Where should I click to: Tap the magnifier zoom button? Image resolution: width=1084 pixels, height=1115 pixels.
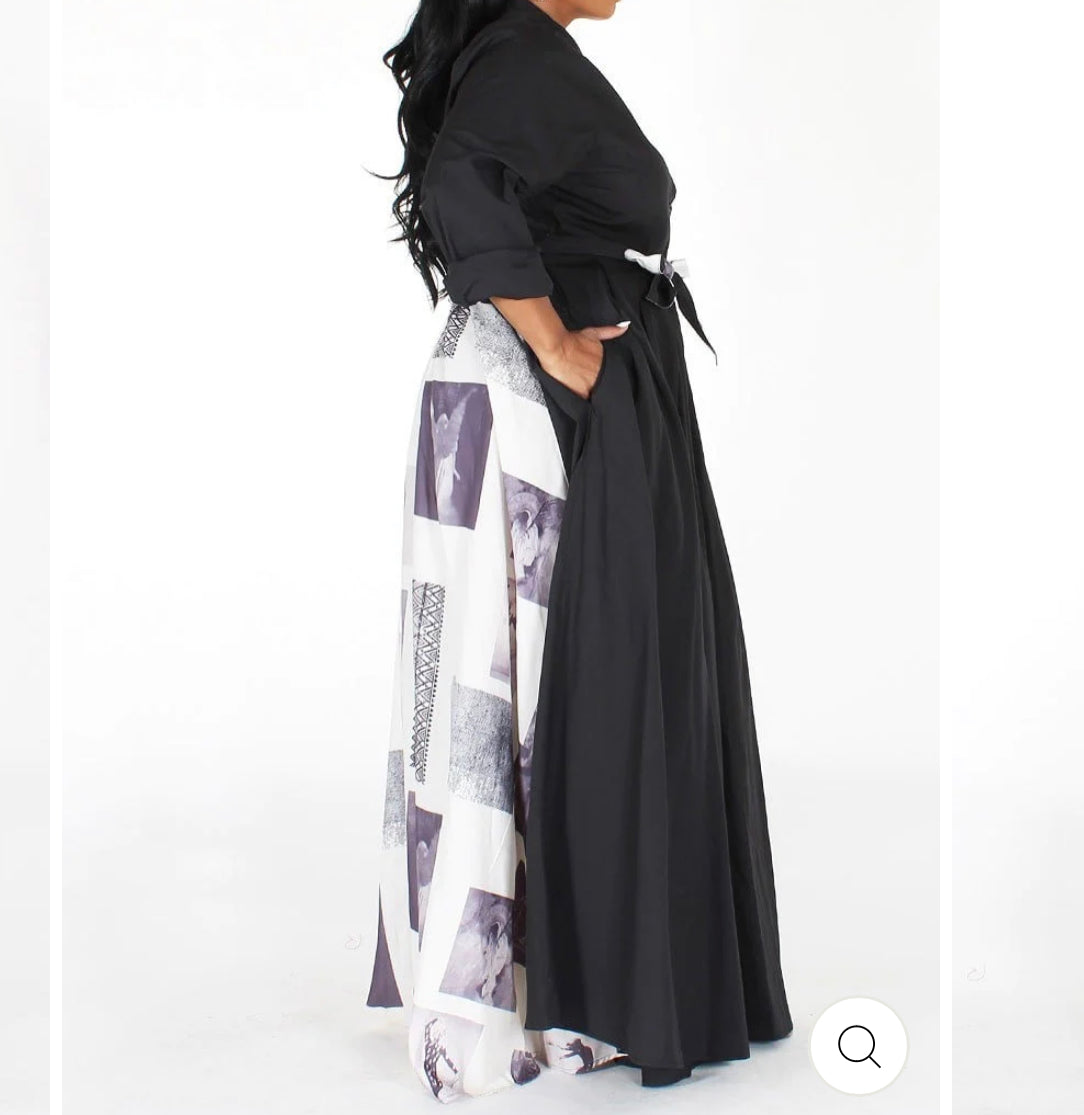coord(858,1046)
